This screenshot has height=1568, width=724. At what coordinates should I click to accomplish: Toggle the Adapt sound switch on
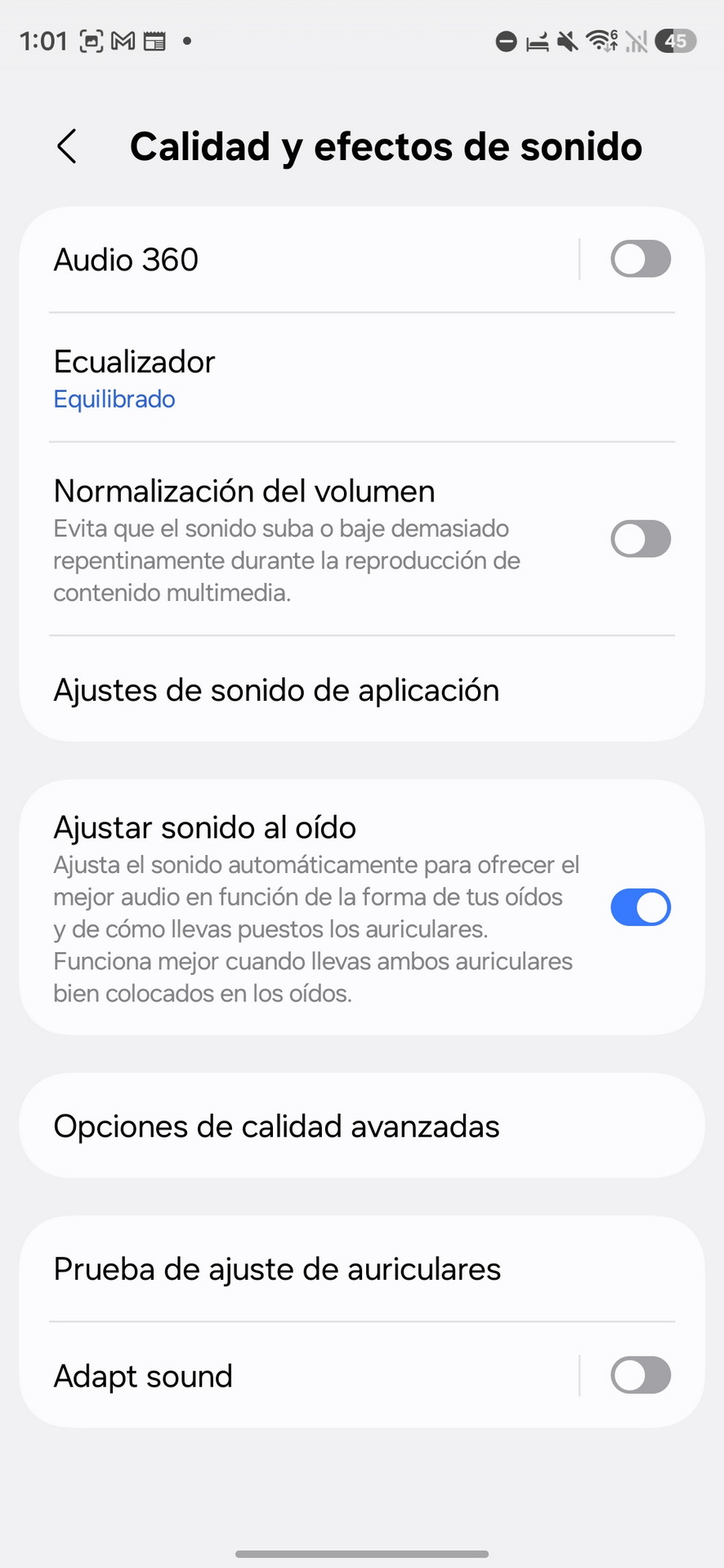pos(640,1376)
